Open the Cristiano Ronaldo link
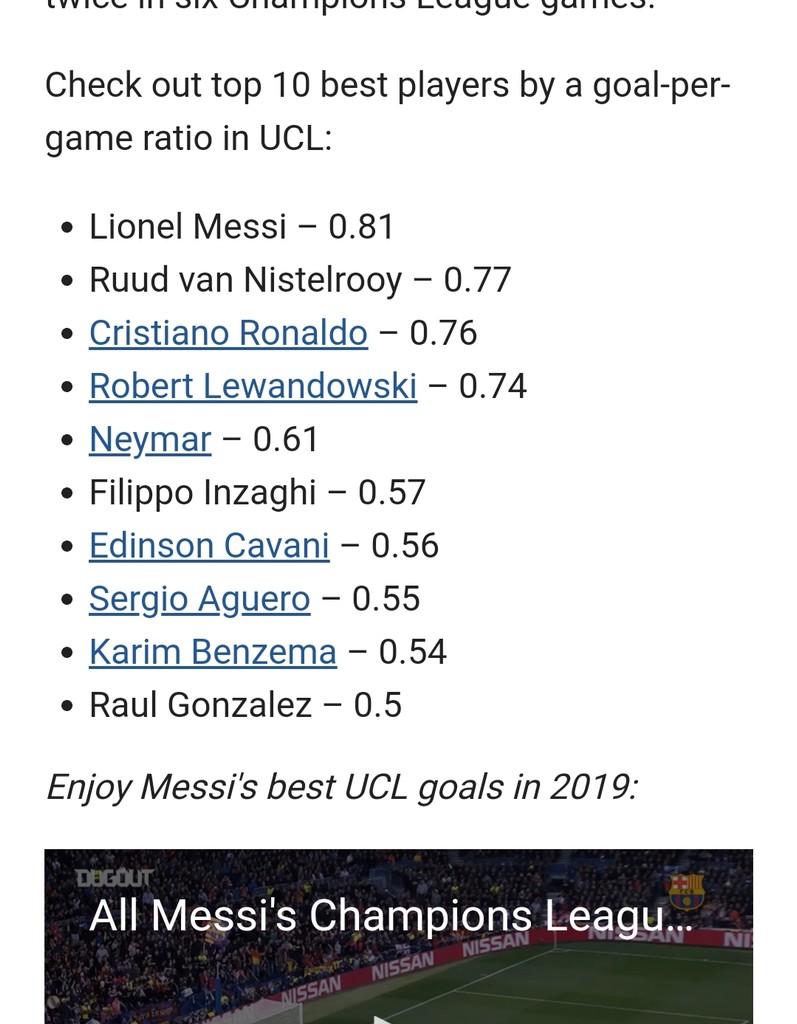 228,333
